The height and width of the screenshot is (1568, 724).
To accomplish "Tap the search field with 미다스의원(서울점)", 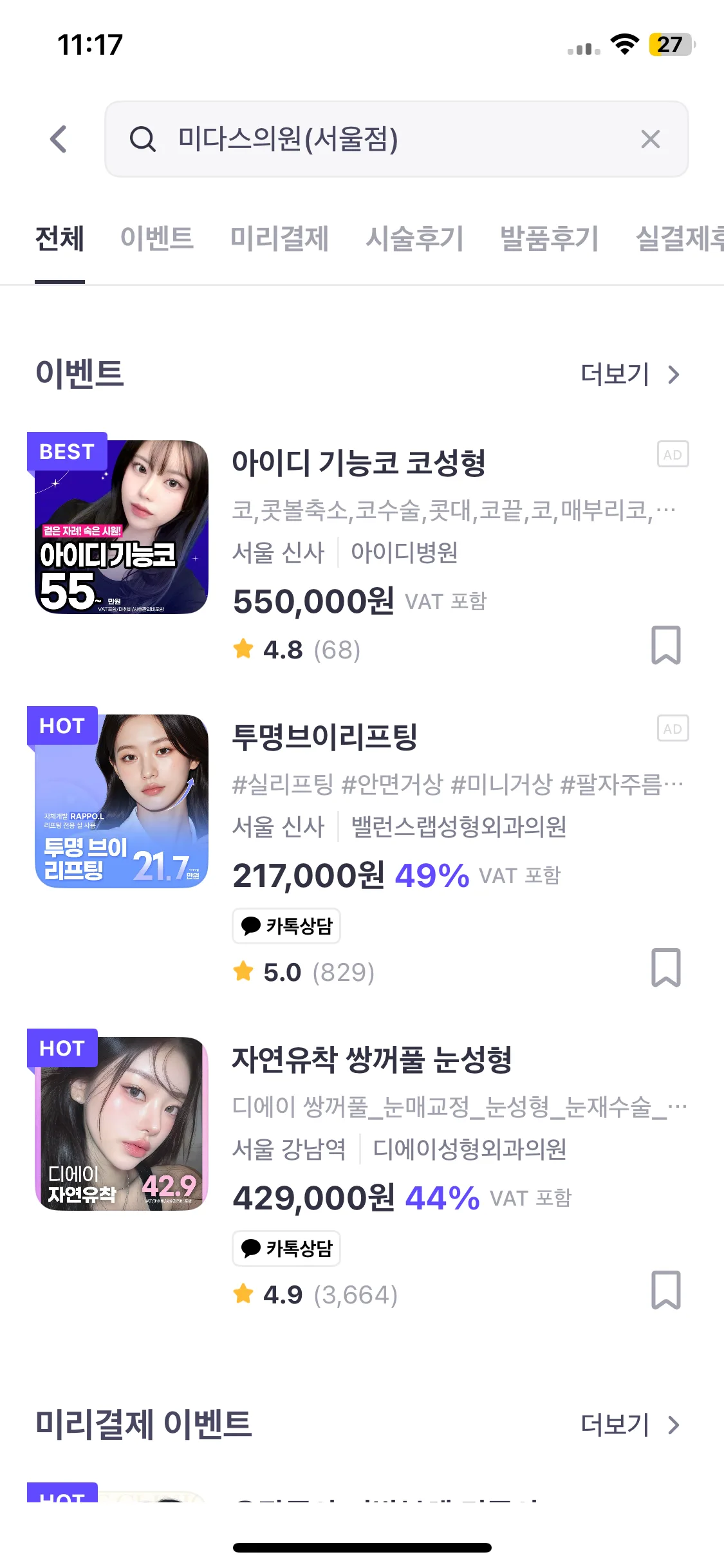I will [x=386, y=139].
